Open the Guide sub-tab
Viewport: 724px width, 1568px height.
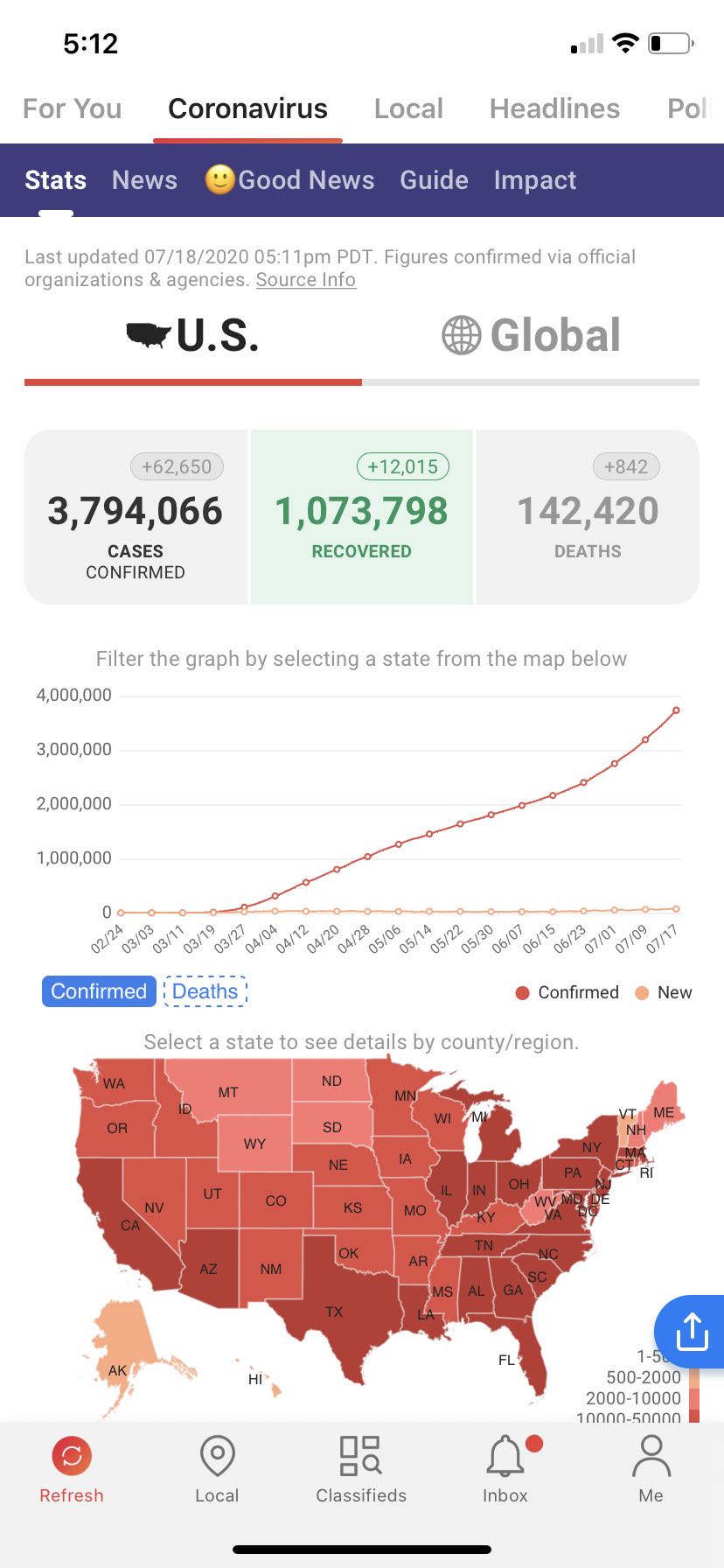point(434,180)
